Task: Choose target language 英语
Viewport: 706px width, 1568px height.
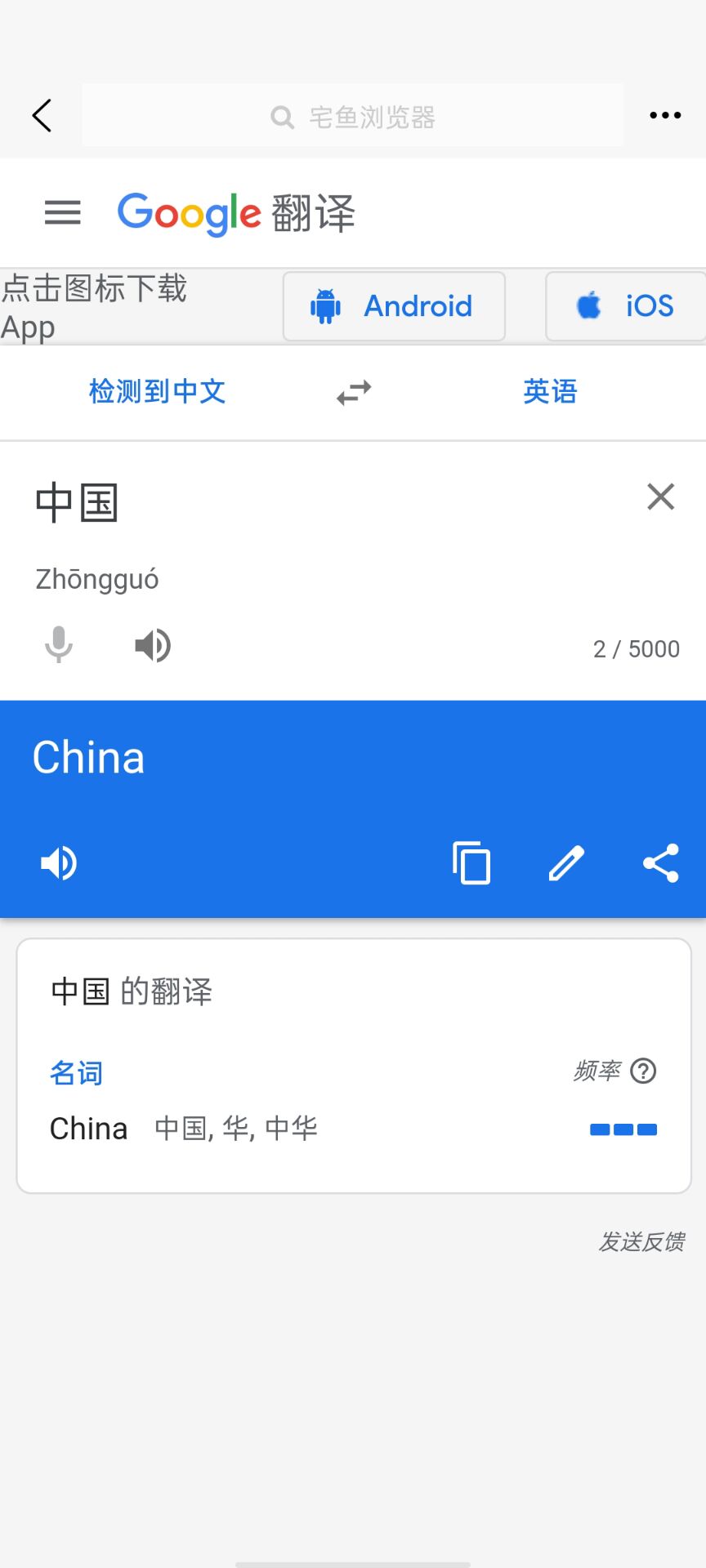Action: click(550, 392)
